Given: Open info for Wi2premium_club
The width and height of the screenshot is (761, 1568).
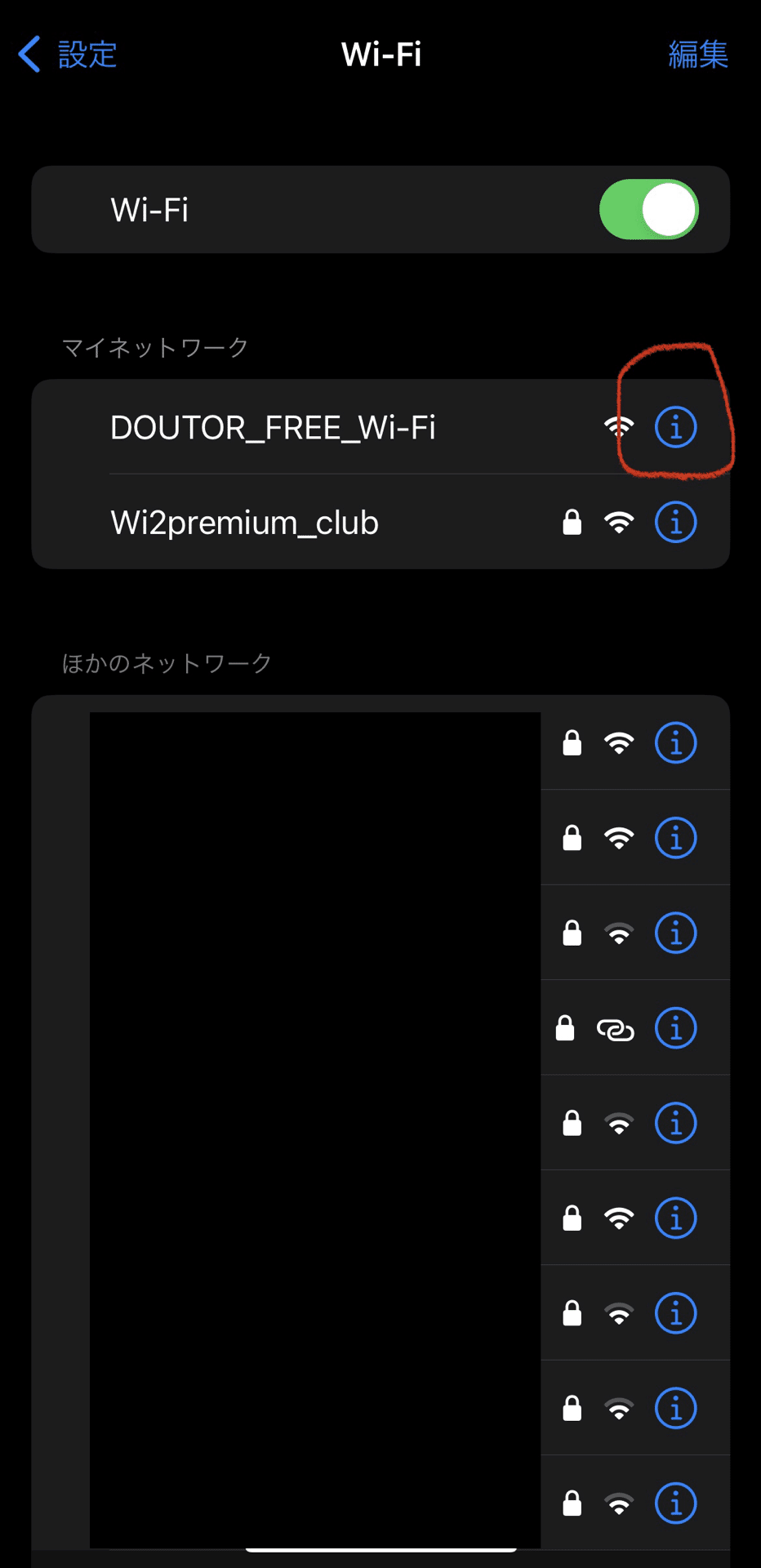Looking at the screenshot, I should 676,523.
